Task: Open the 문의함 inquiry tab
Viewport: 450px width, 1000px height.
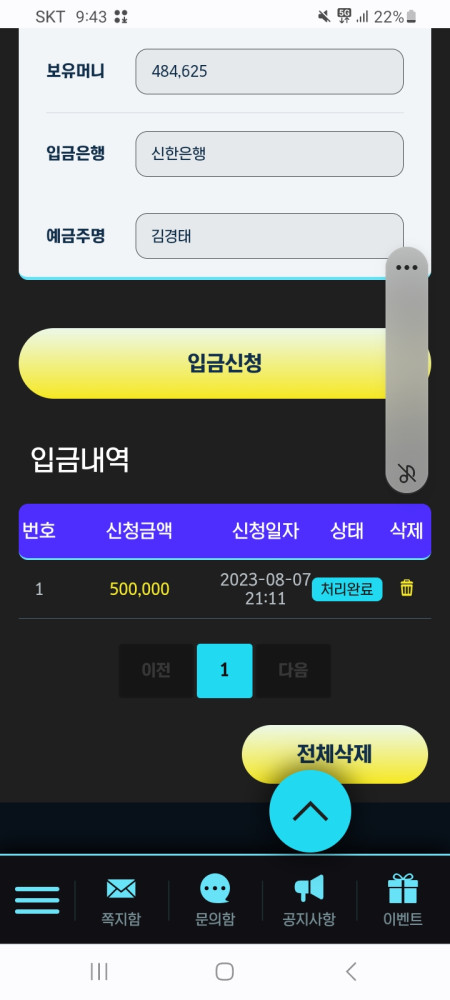Action: pos(215,901)
